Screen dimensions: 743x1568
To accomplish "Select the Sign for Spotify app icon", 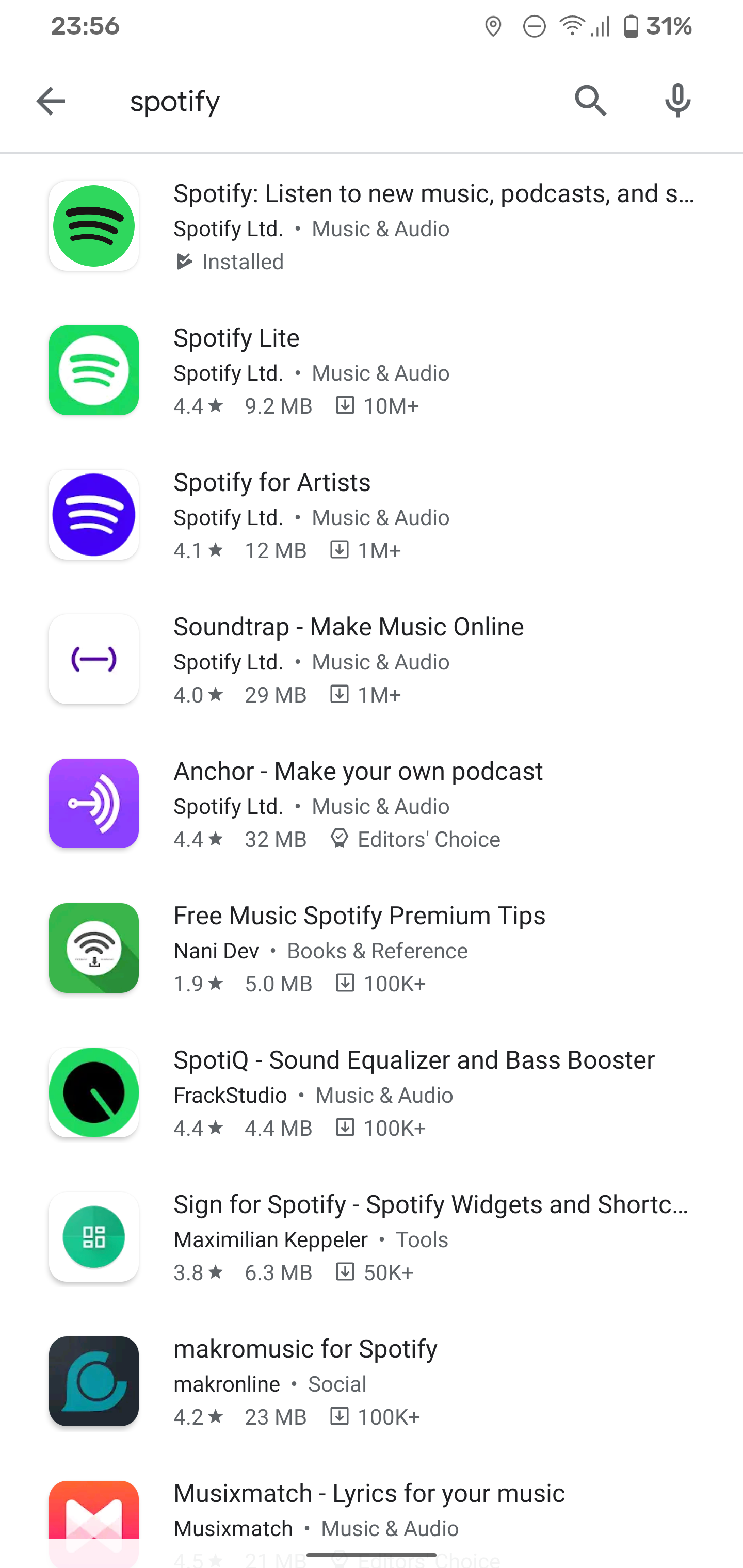I will (93, 1237).
